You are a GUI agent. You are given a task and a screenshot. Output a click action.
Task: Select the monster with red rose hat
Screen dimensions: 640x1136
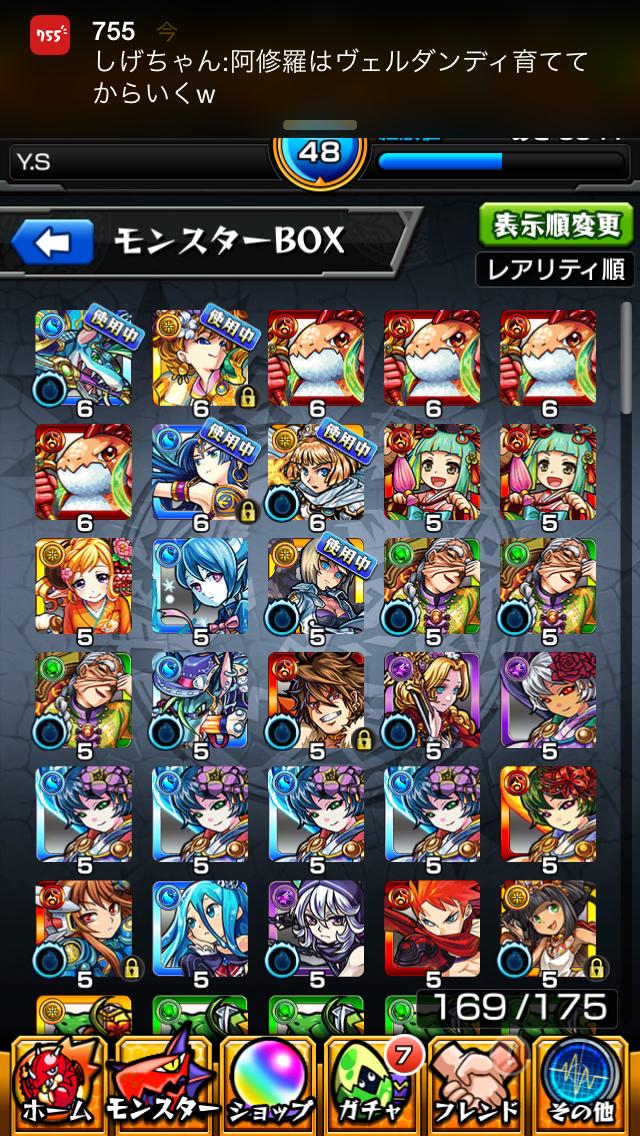click(547, 701)
